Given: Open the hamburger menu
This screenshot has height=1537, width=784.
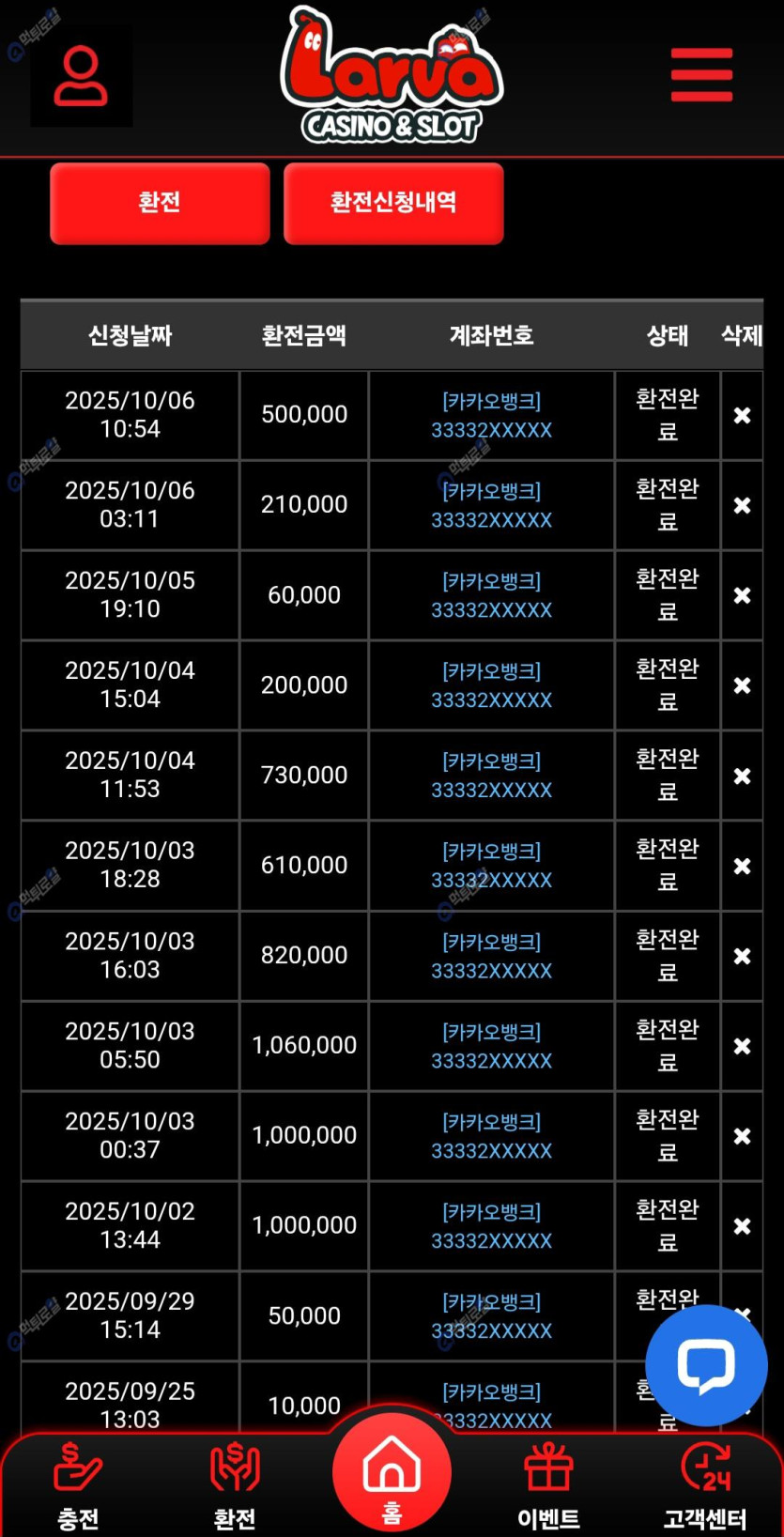Looking at the screenshot, I should click(701, 75).
